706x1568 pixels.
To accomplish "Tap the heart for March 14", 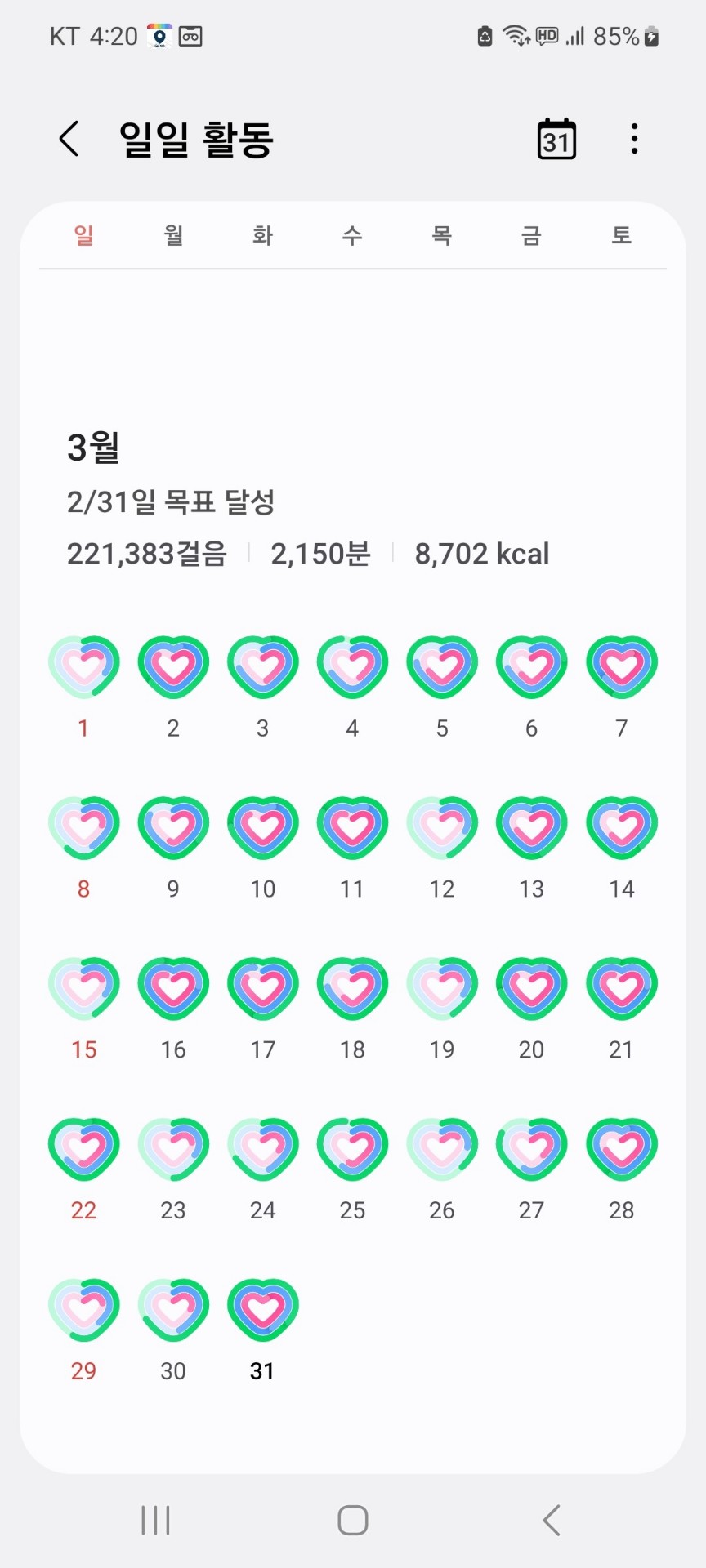I will [x=621, y=828].
